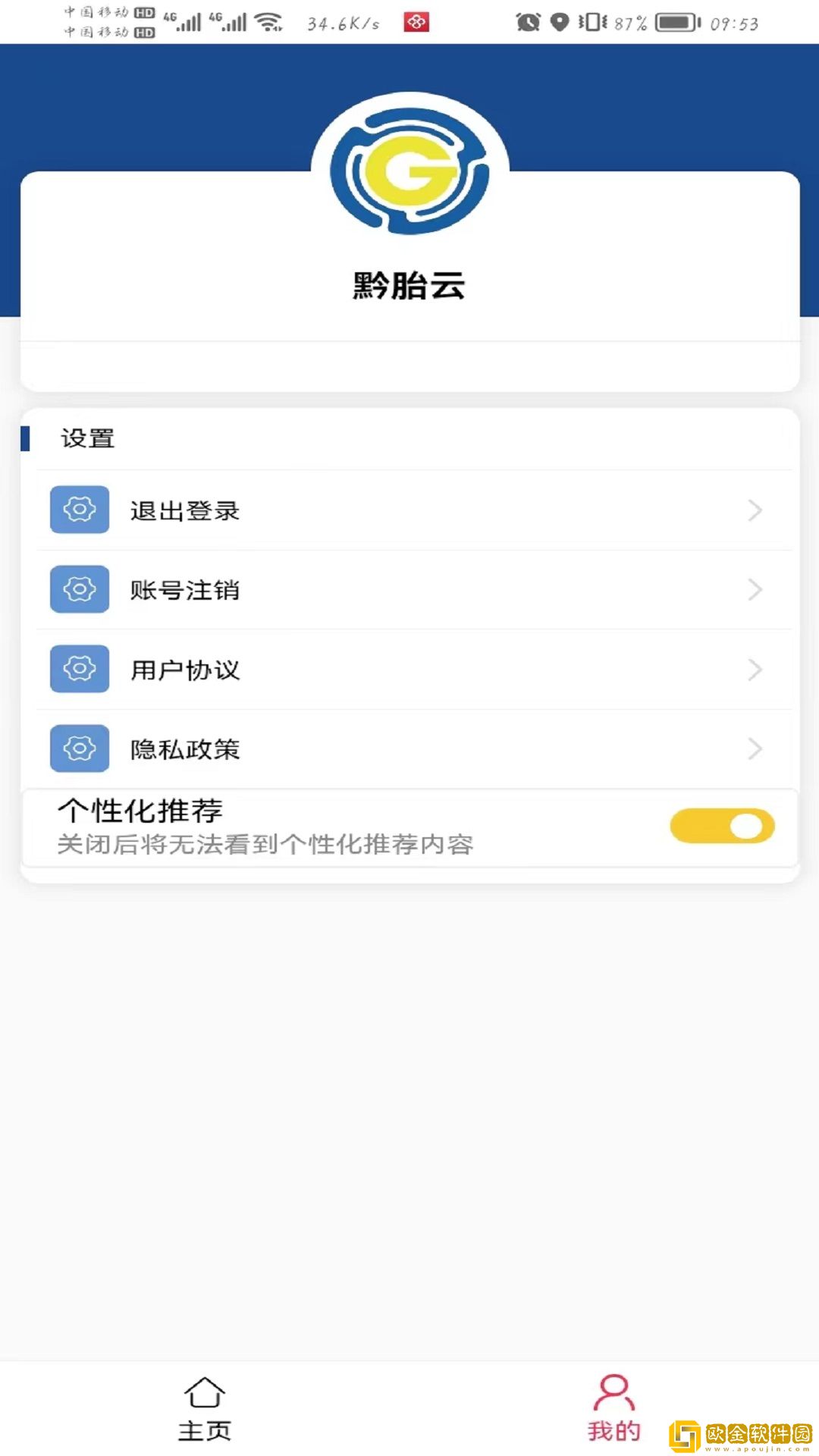Tap the Wi-Fi icon in status bar
819x1456 pixels.
(267, 21)
